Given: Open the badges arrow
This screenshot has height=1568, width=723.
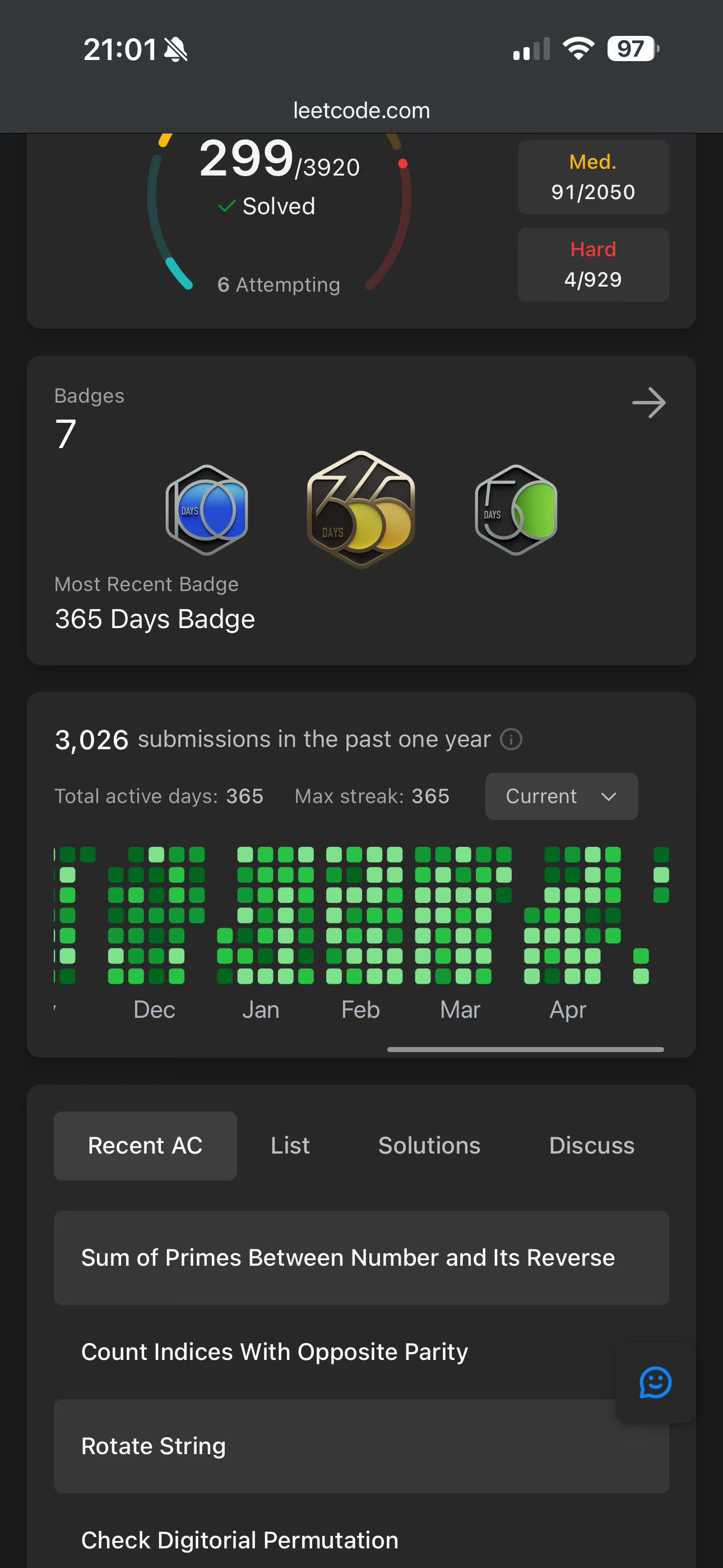Looking at the screenshot, I should 649,403.
